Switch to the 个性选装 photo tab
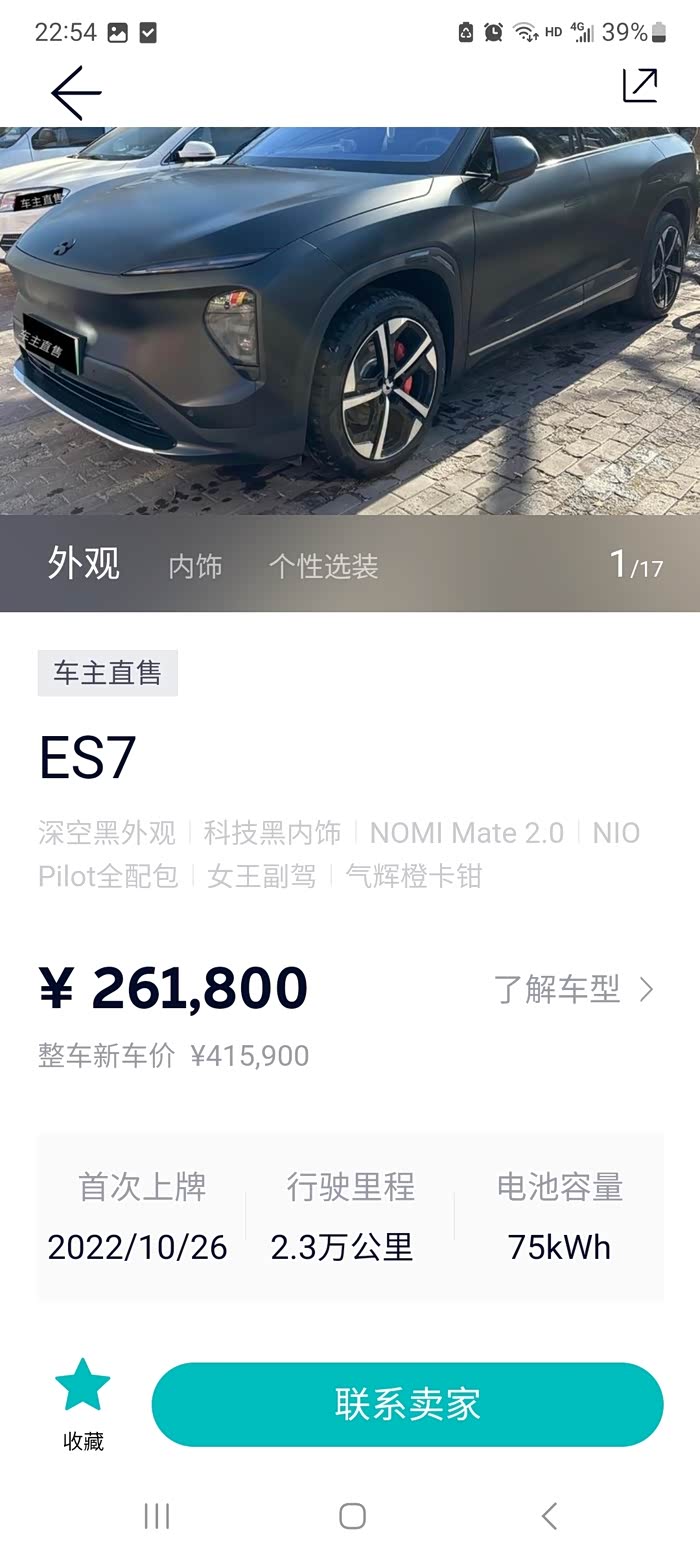The image size is (700, 1555). (323, 567)
